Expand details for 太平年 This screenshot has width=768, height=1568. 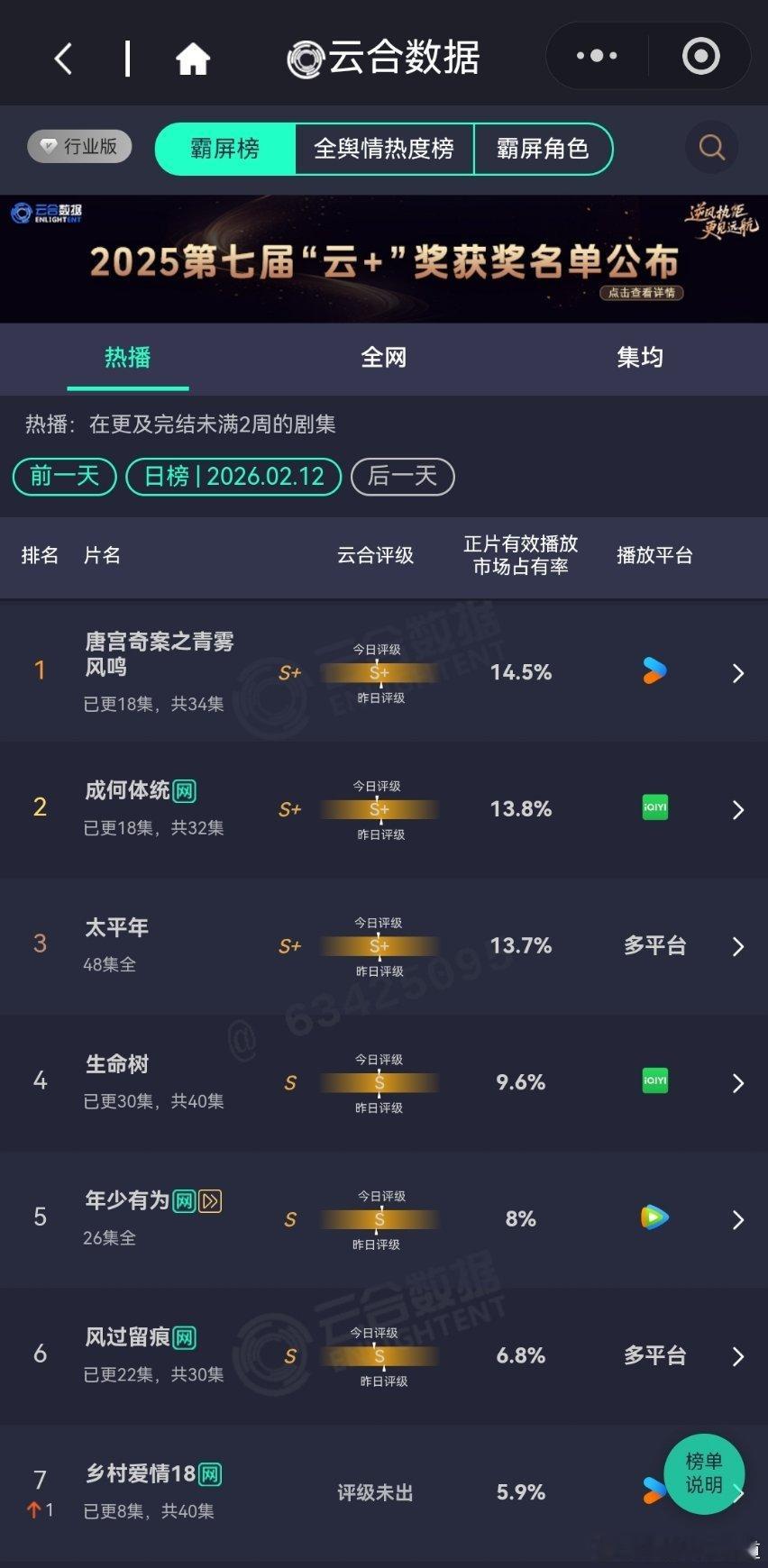(738, 947)
